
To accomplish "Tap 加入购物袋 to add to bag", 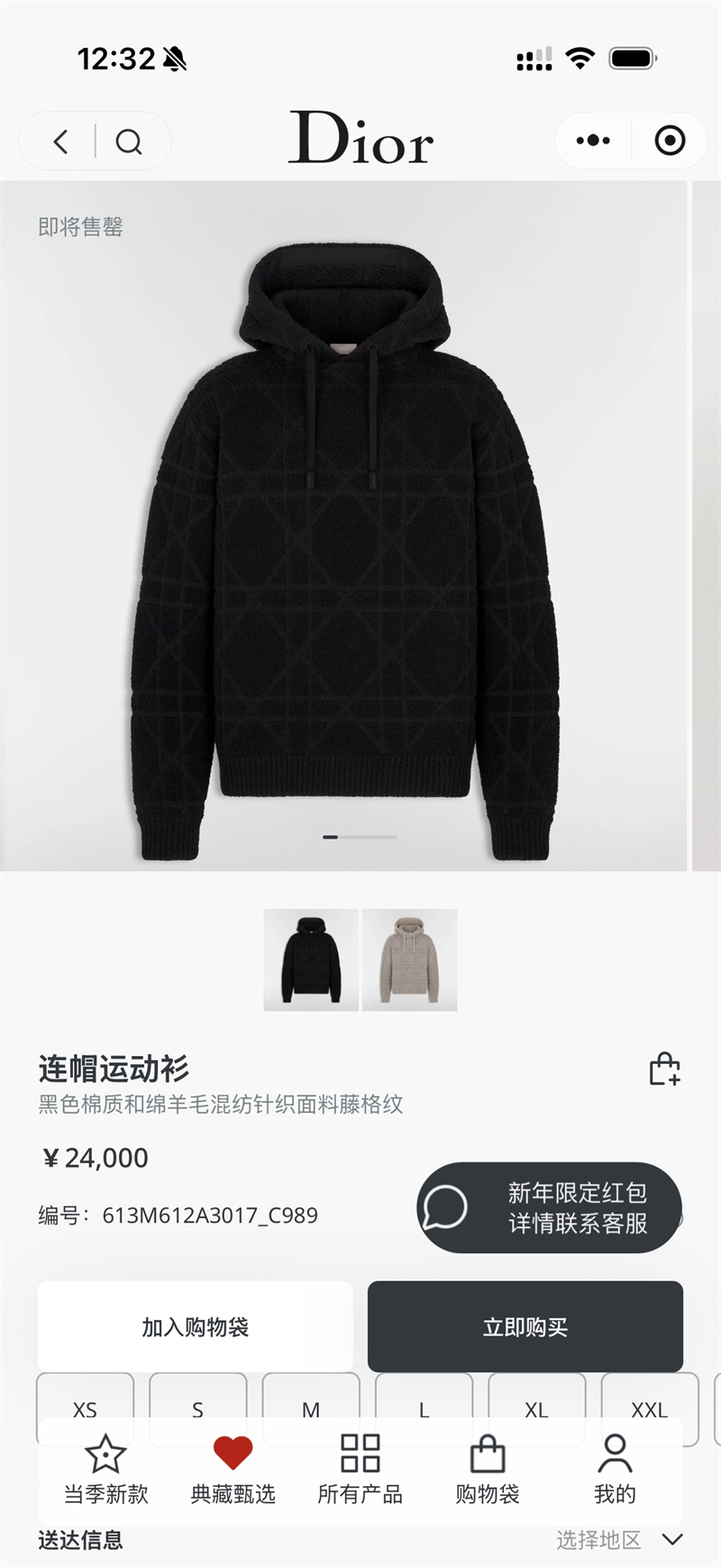I will point(195,1326).
